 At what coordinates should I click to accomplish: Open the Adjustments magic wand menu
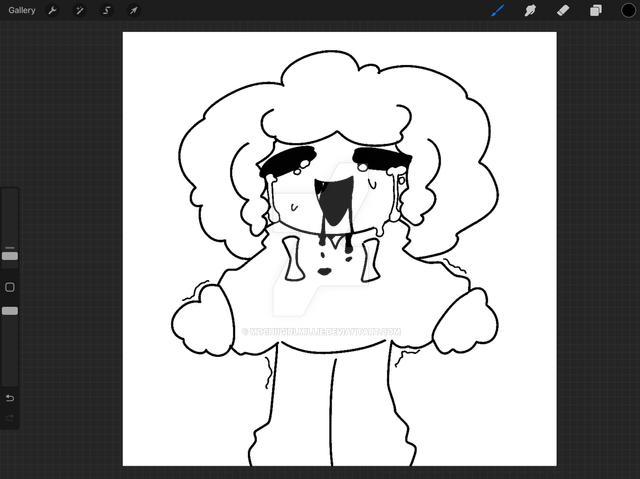(x=80, y=10)
